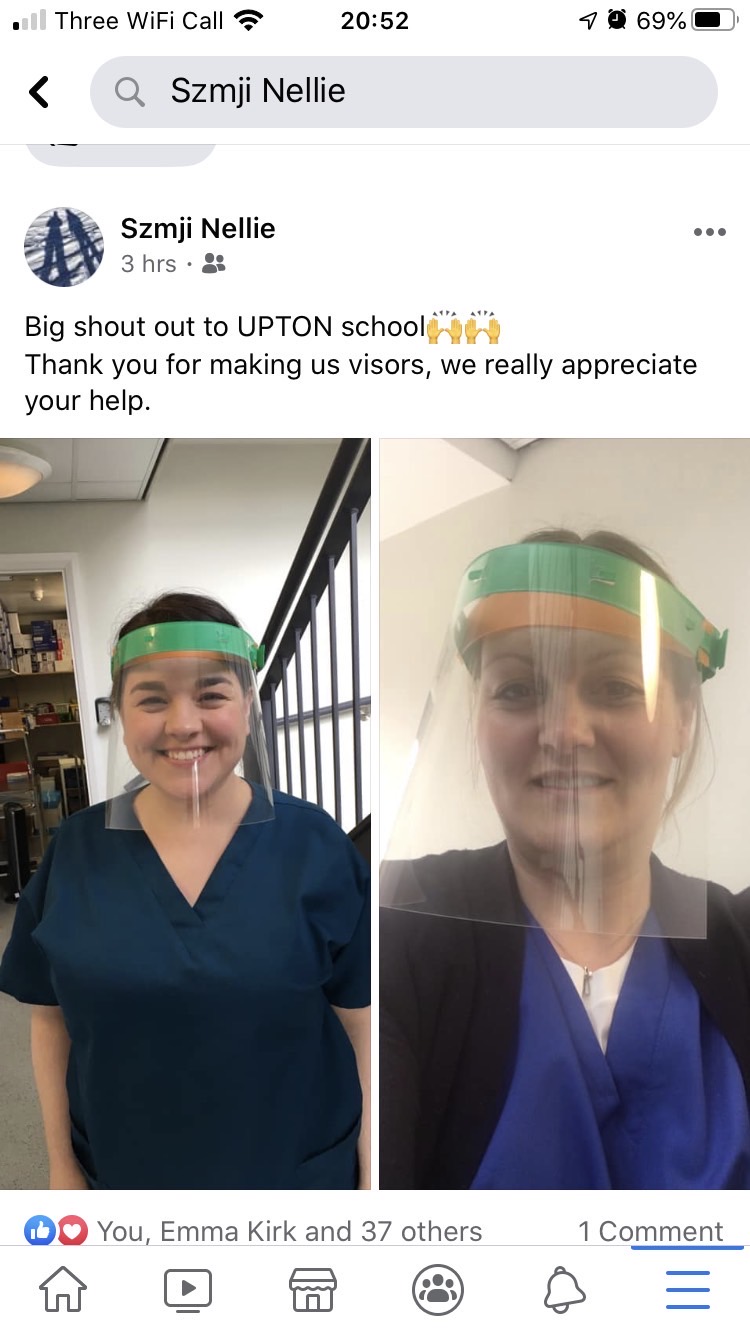Open the post's three-dot options menu
750x1334 pixels.
click(709, 232)
